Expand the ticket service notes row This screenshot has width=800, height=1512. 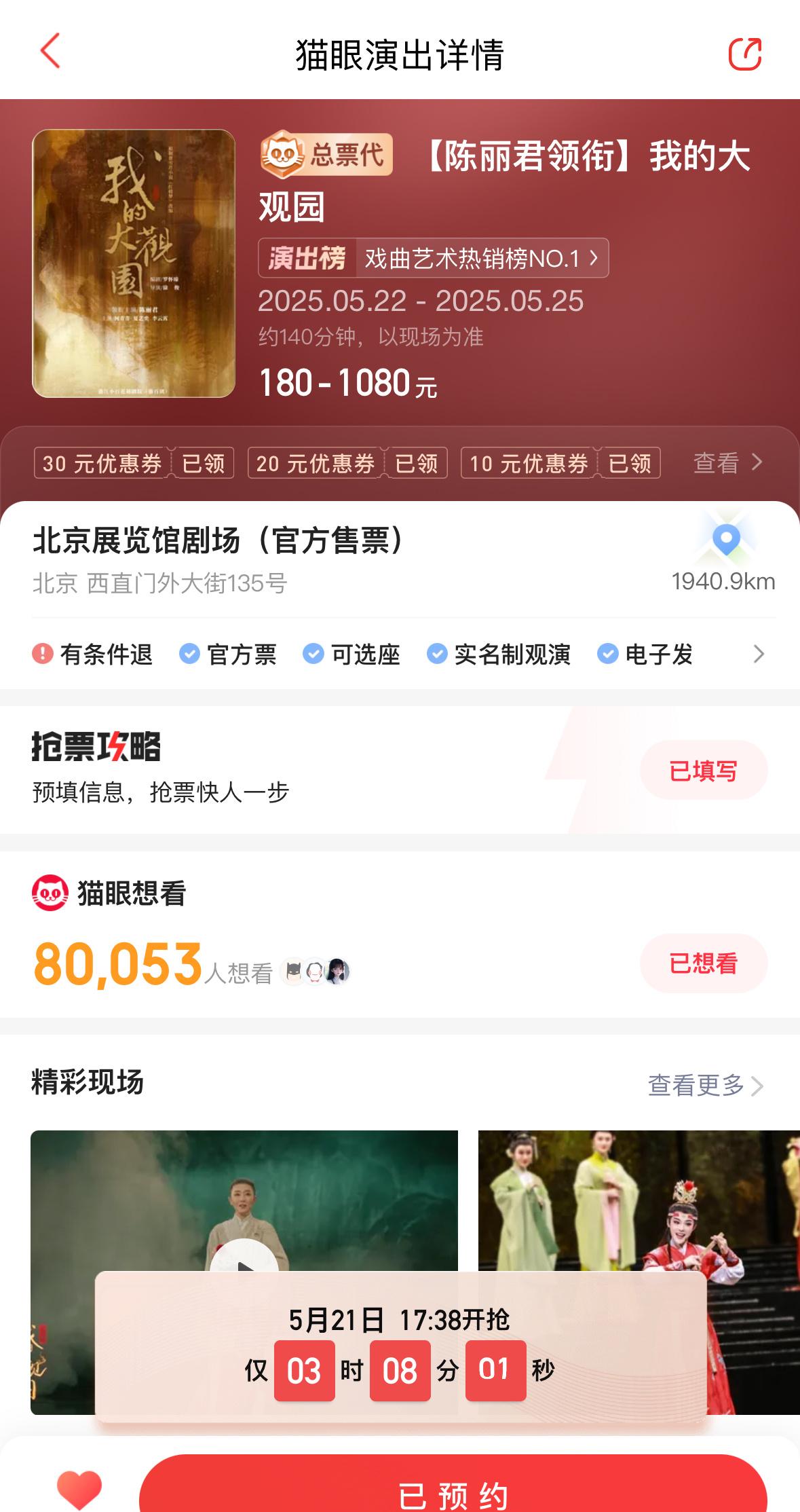[758, 654]
